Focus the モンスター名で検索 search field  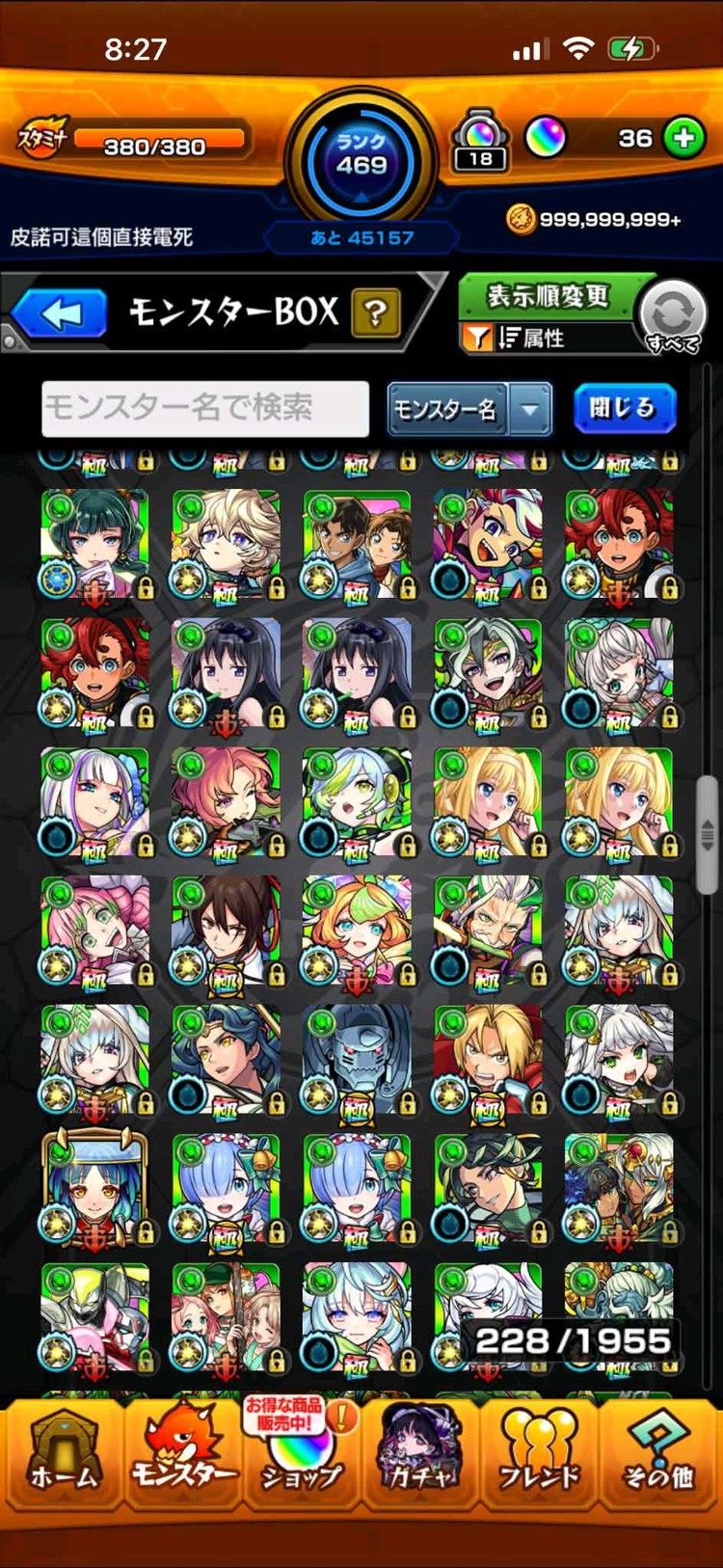coord(205,408)
